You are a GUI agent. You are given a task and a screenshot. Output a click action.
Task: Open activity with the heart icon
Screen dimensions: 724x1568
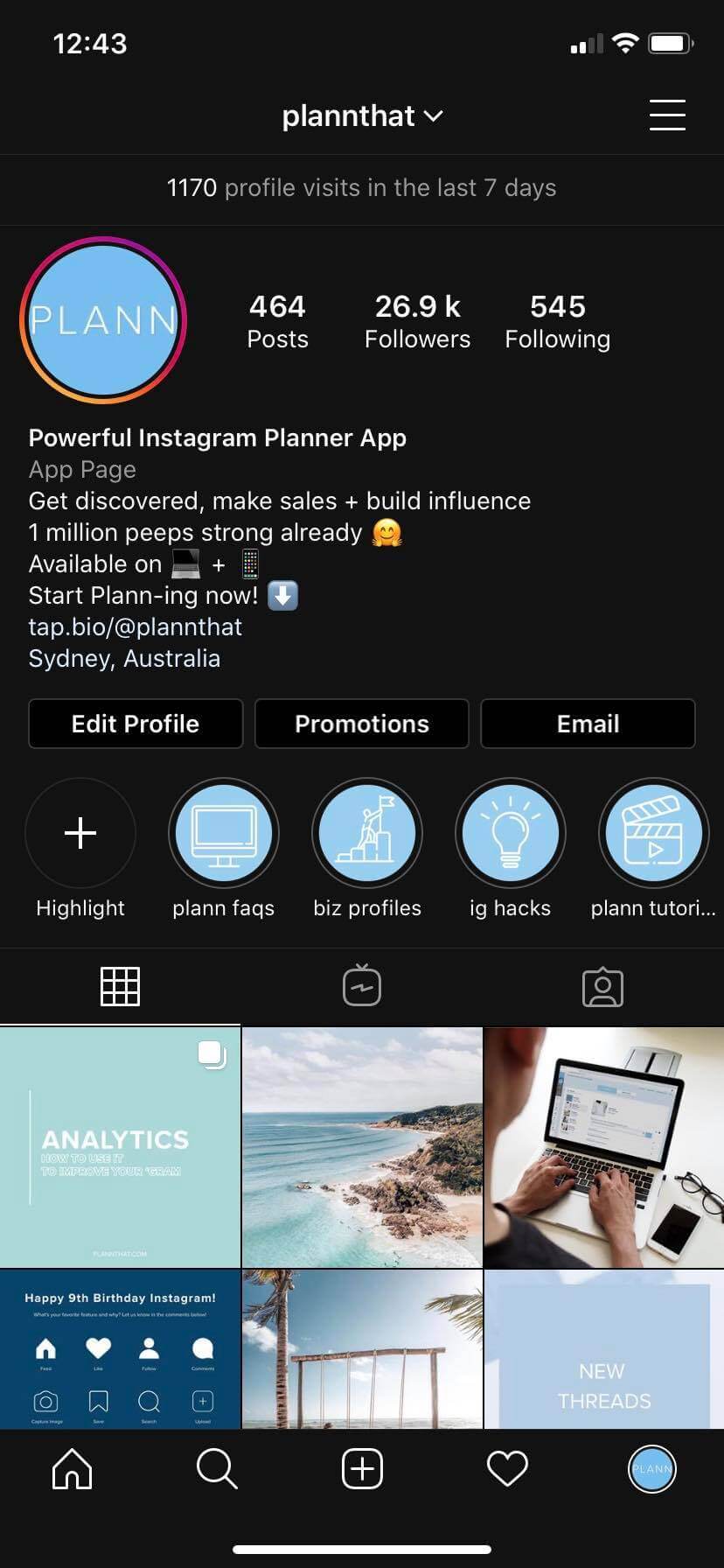point(506,1468)
